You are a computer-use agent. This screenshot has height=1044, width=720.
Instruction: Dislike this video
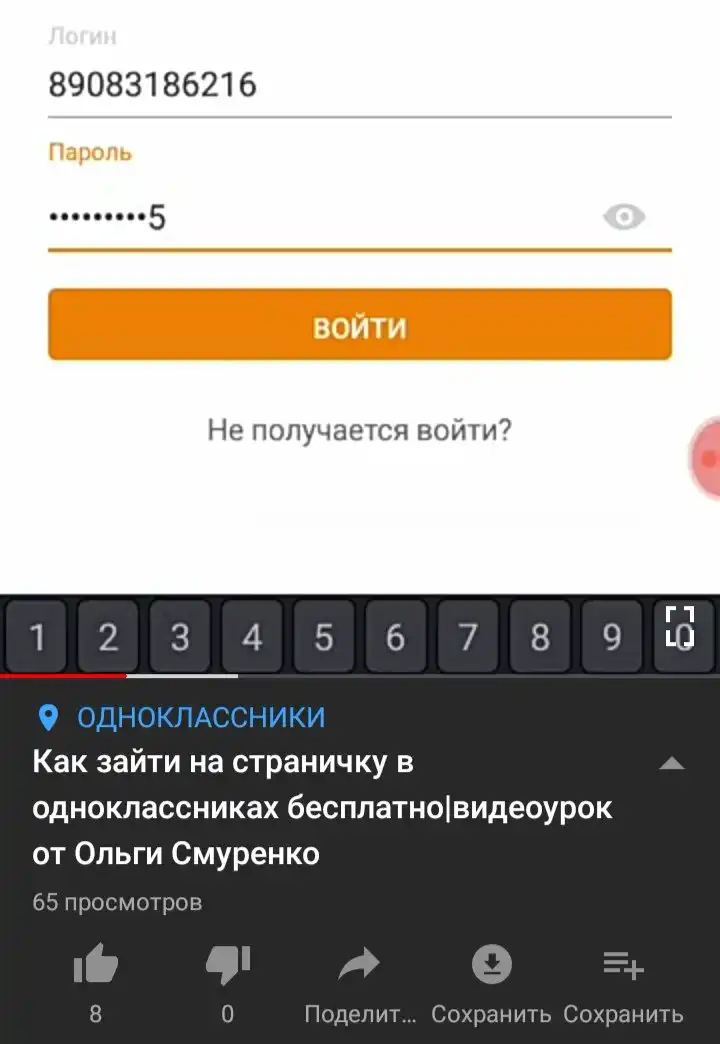227,966
